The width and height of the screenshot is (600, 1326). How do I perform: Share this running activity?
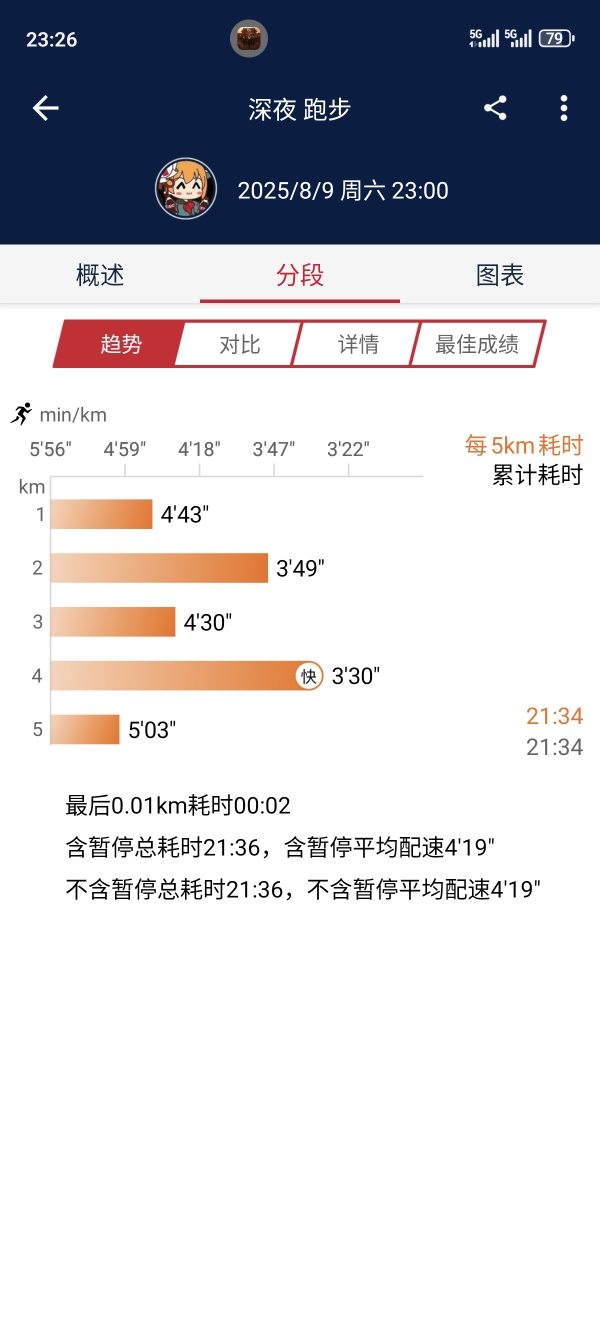(495, 108)
